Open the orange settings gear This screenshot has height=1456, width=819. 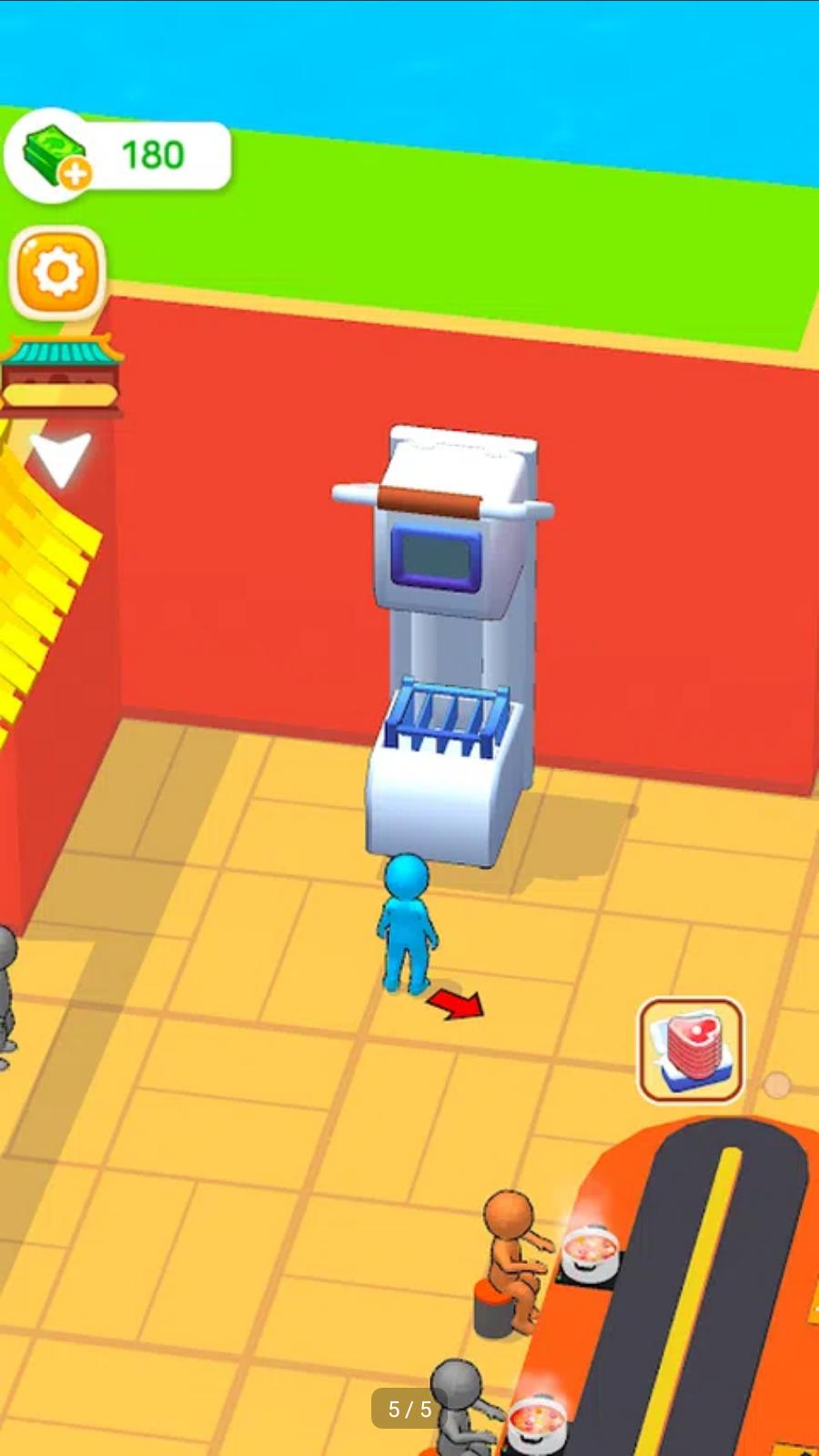[57, 272]
